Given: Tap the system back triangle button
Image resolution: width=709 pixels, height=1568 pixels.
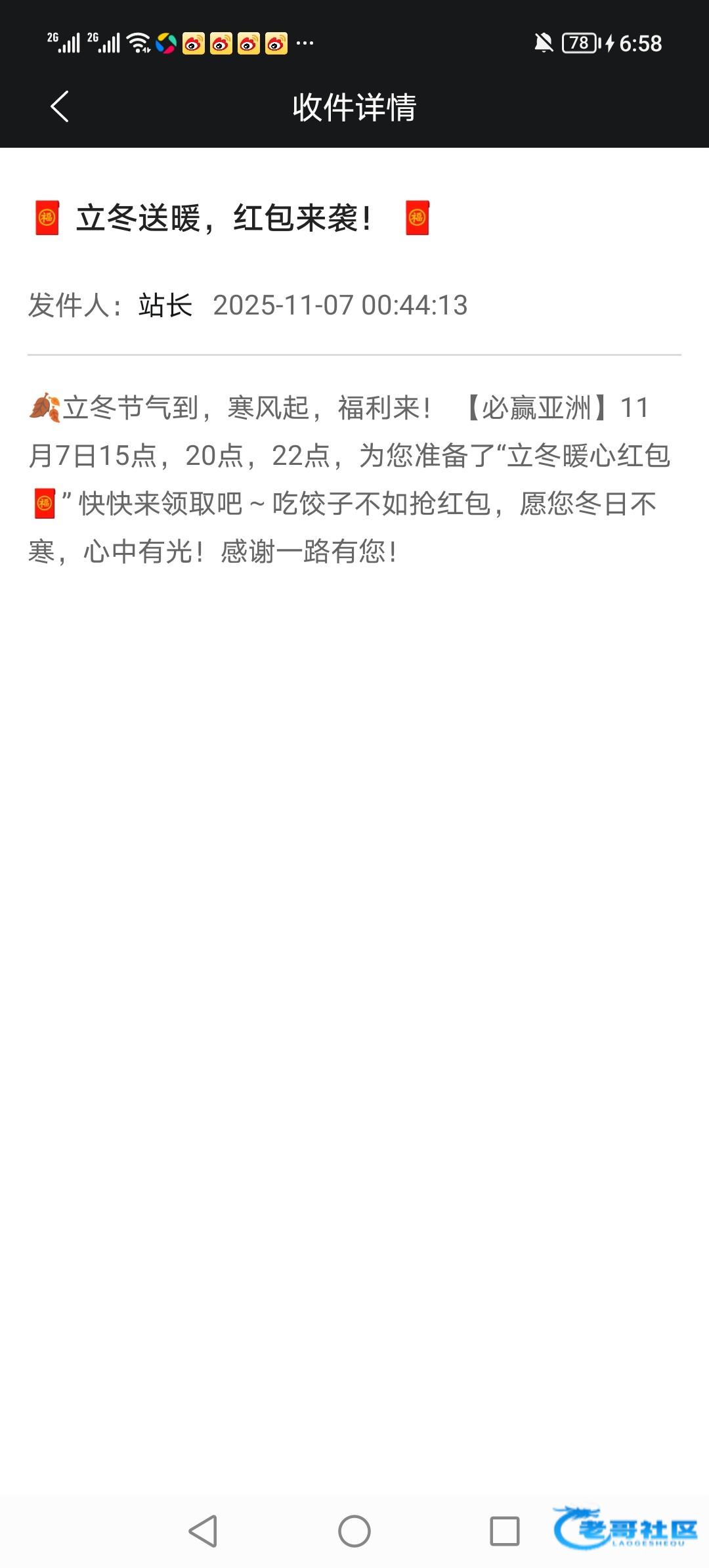Looking at the screenshot, I should coord(204,1531).
